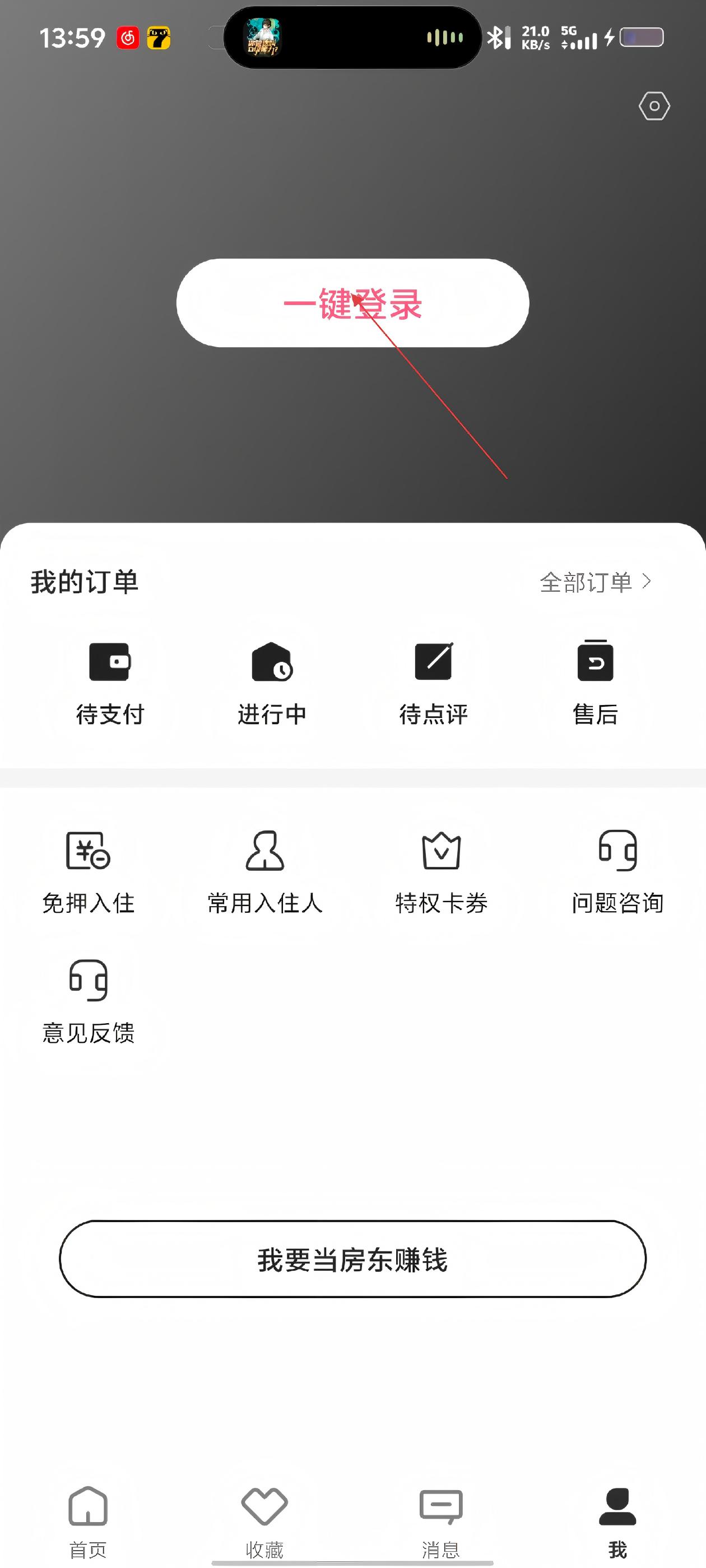Viewport: 706px width, 1568px height.
Task: Open settings via the hexagon icon
Action: pos(654,106)
